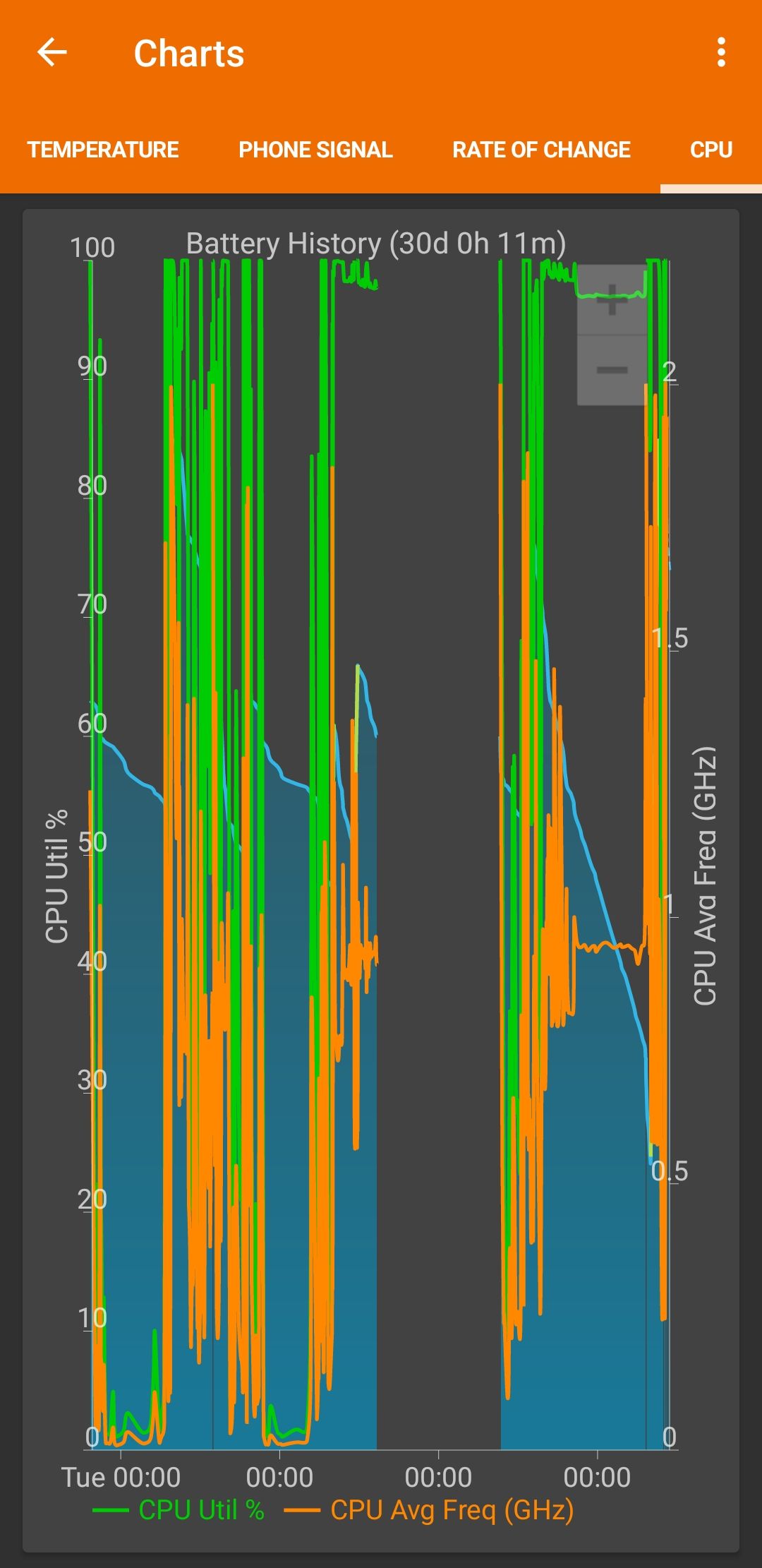Expand chart options from the overflow menu

[x=721, y=53]
